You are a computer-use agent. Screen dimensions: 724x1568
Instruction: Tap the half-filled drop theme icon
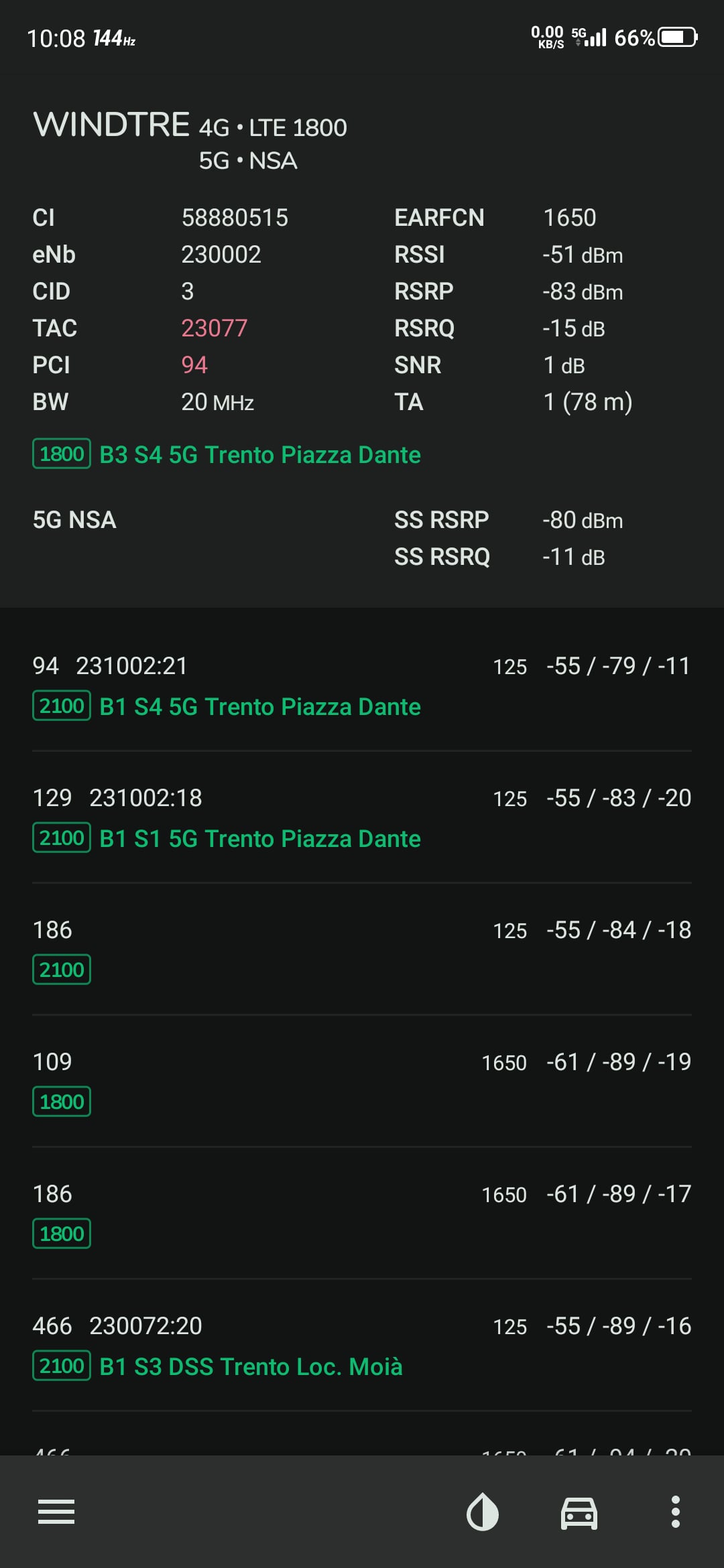point(483,1512)
